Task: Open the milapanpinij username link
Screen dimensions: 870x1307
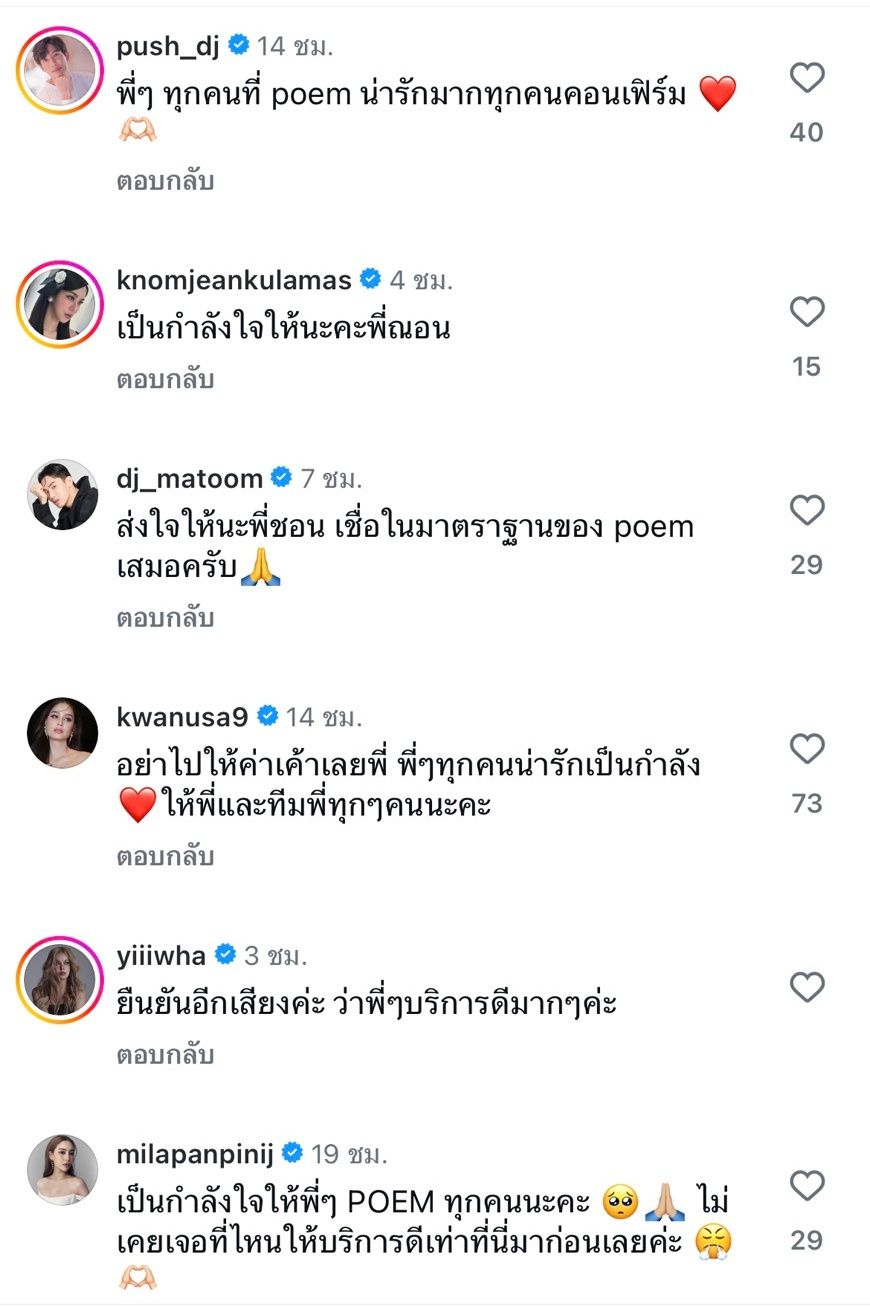Action: (196, 1153)
